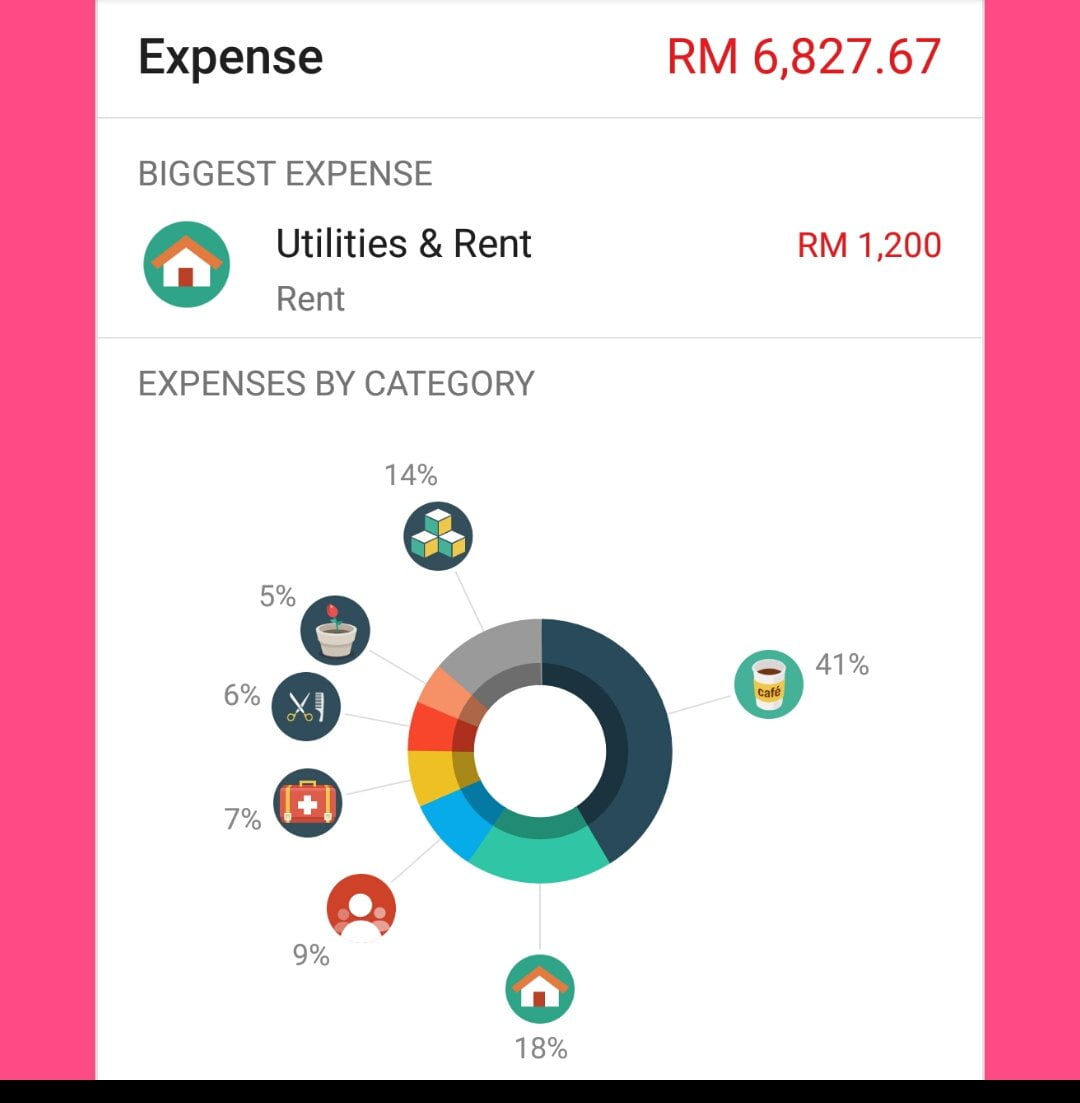Select the people category icon at 9%
Image resolution: width=1080 pixels, height=1103 pixels.
(361, 908)
